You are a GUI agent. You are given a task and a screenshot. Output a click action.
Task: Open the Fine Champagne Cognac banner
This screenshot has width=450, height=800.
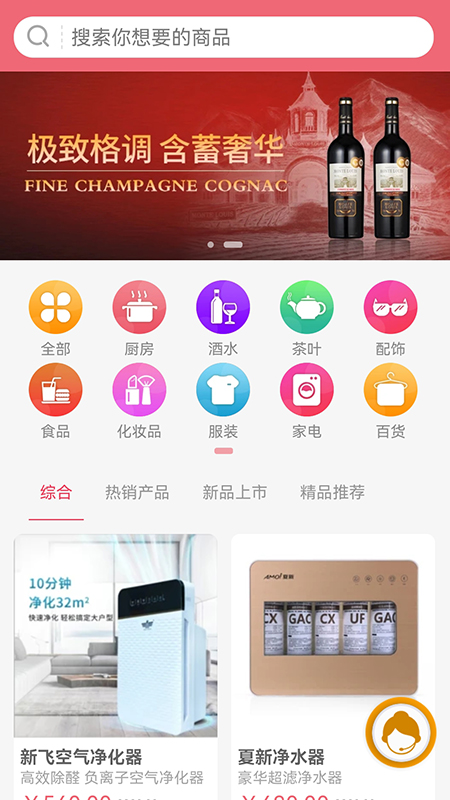point(225,166)
